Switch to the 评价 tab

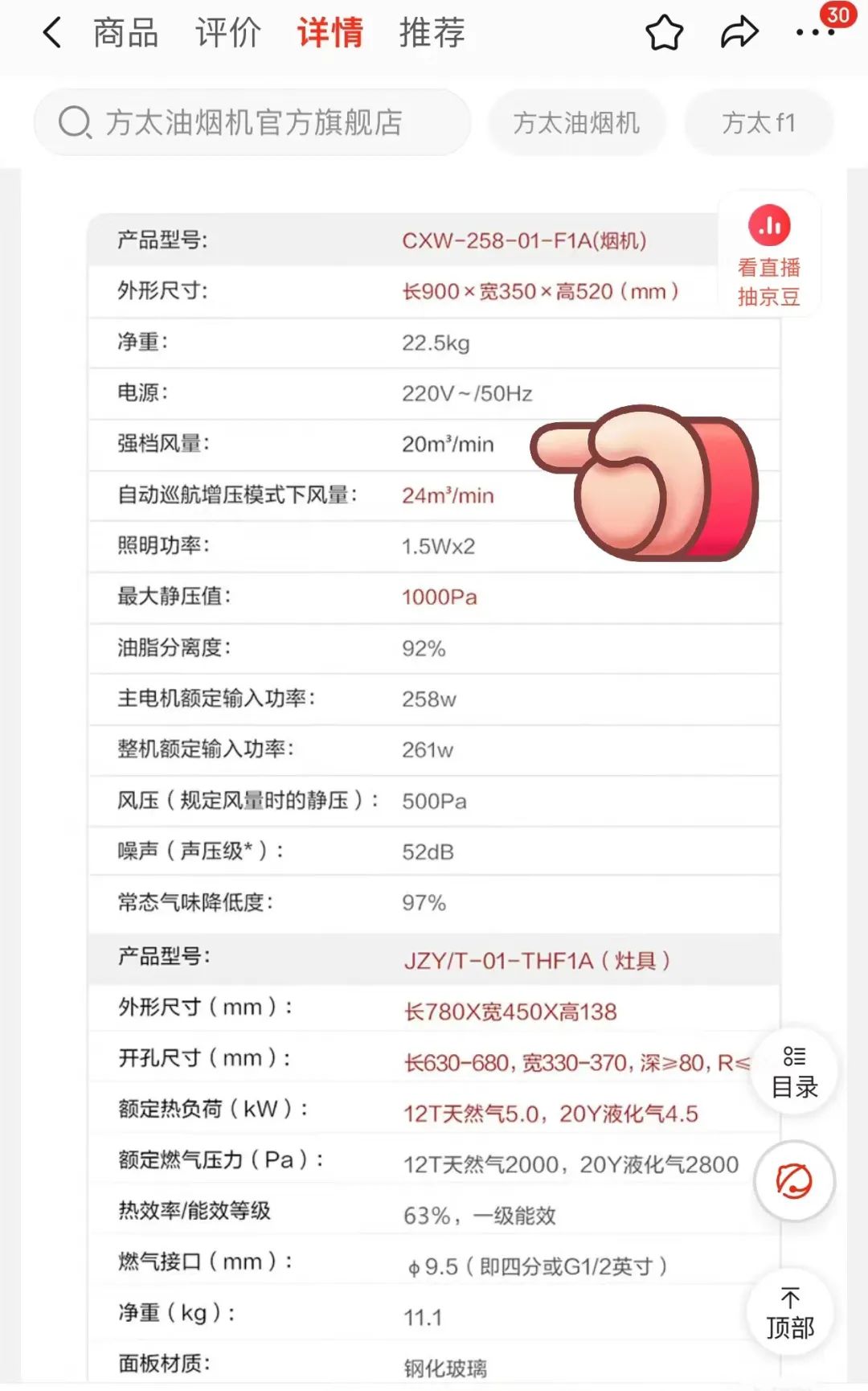228,33
